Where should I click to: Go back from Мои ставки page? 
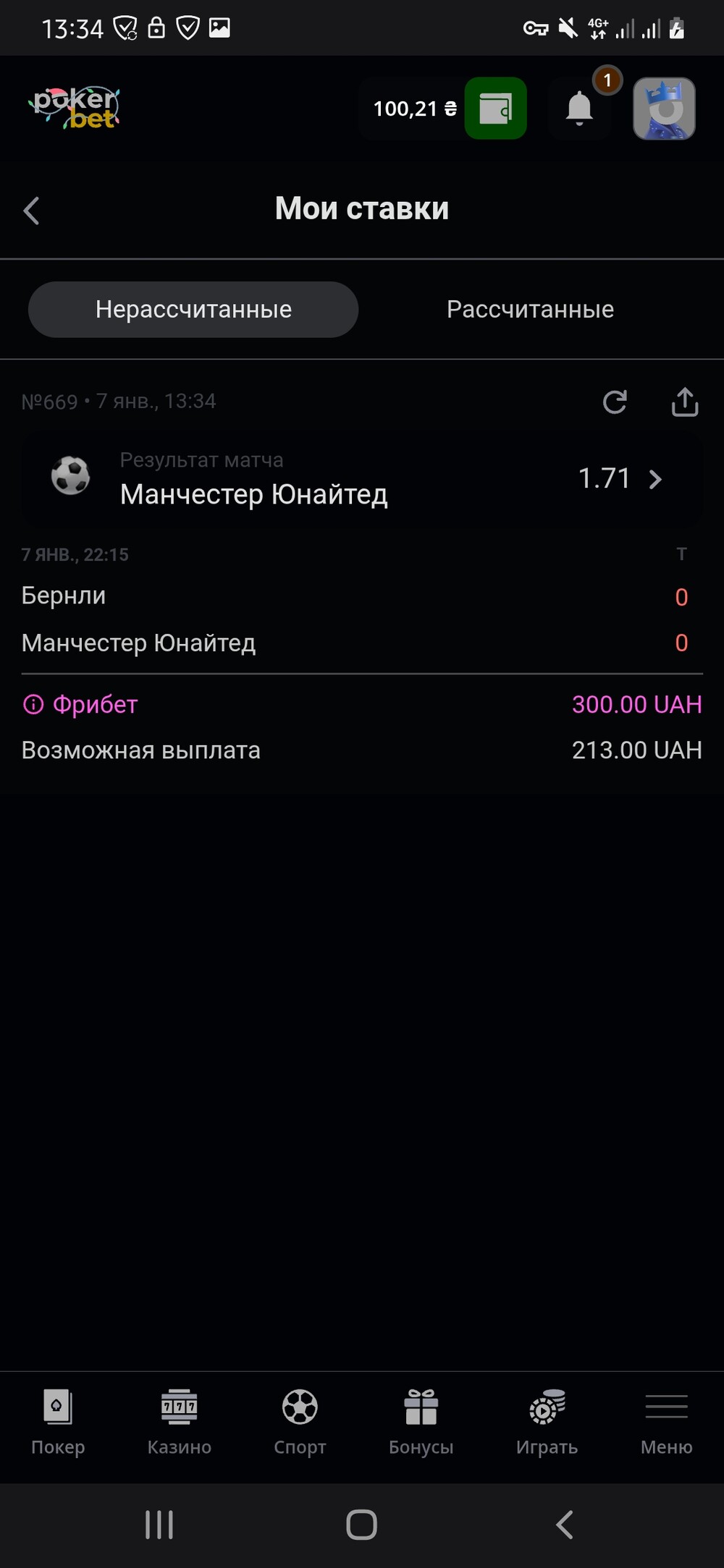click(x=31, y=211)
